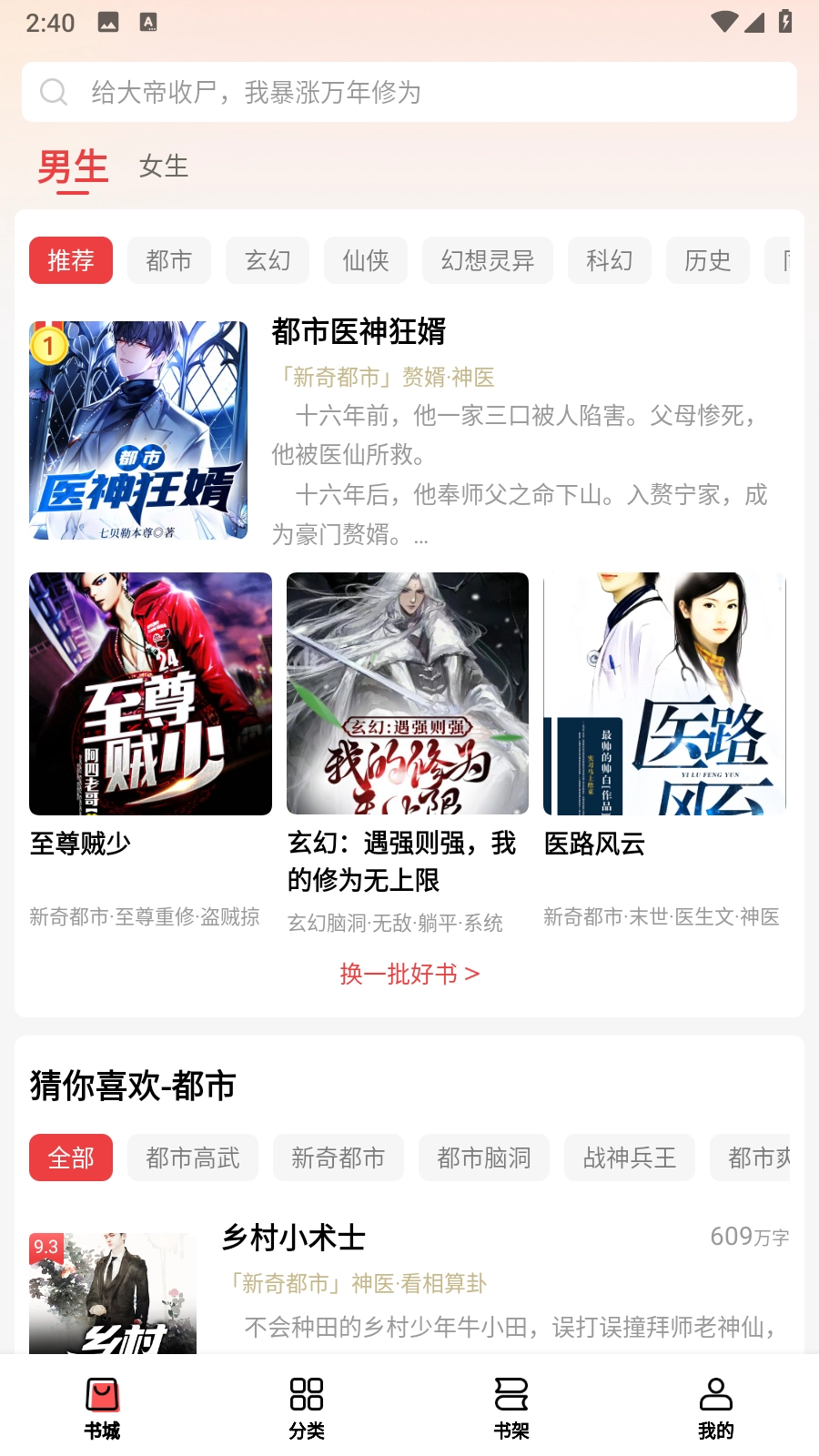This screenshot has height=1456, width=819.
Task: Select the 分类 category grid icon
Action: [x=307, y=1394]
